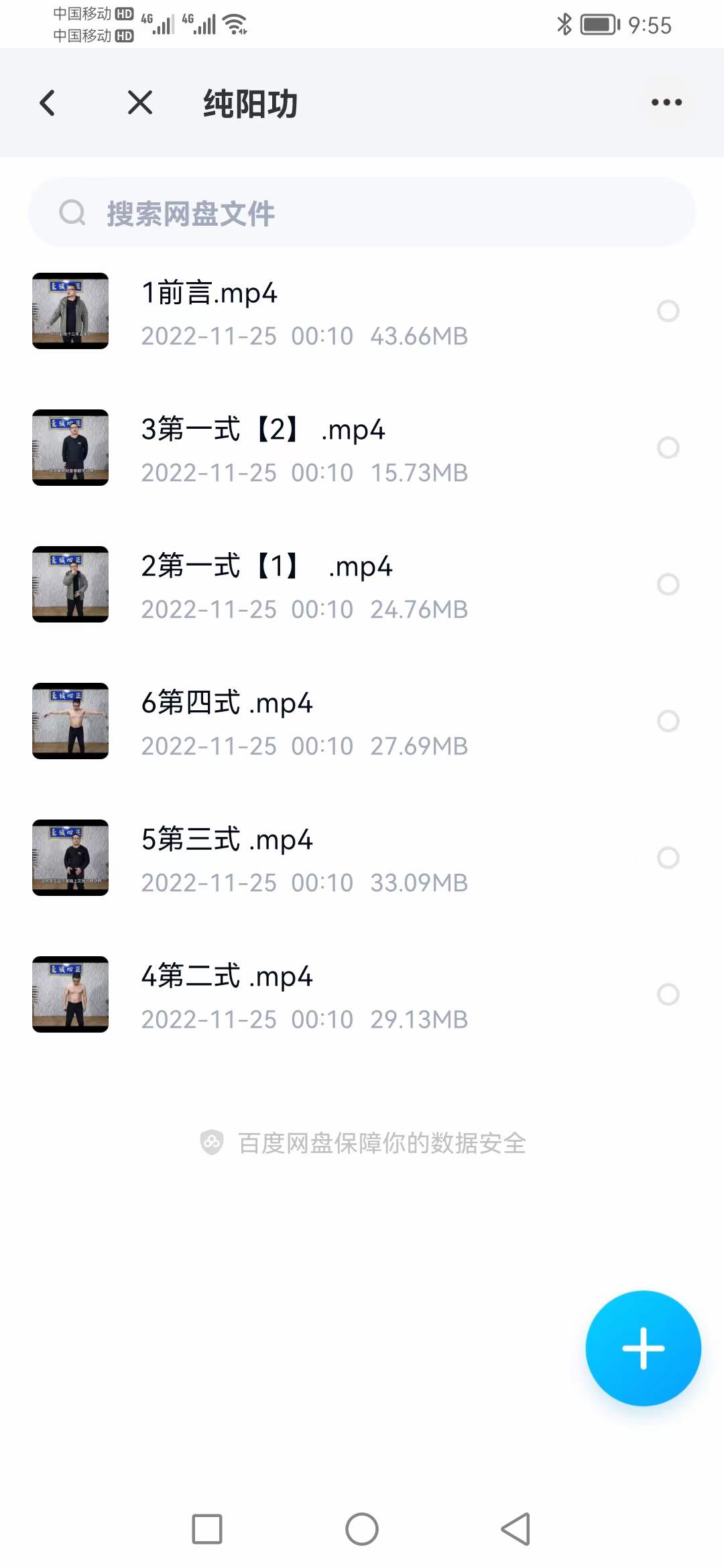The image size is (724, 1568).
Task: Close the 纯阳功 folder page
Action: 140,103
